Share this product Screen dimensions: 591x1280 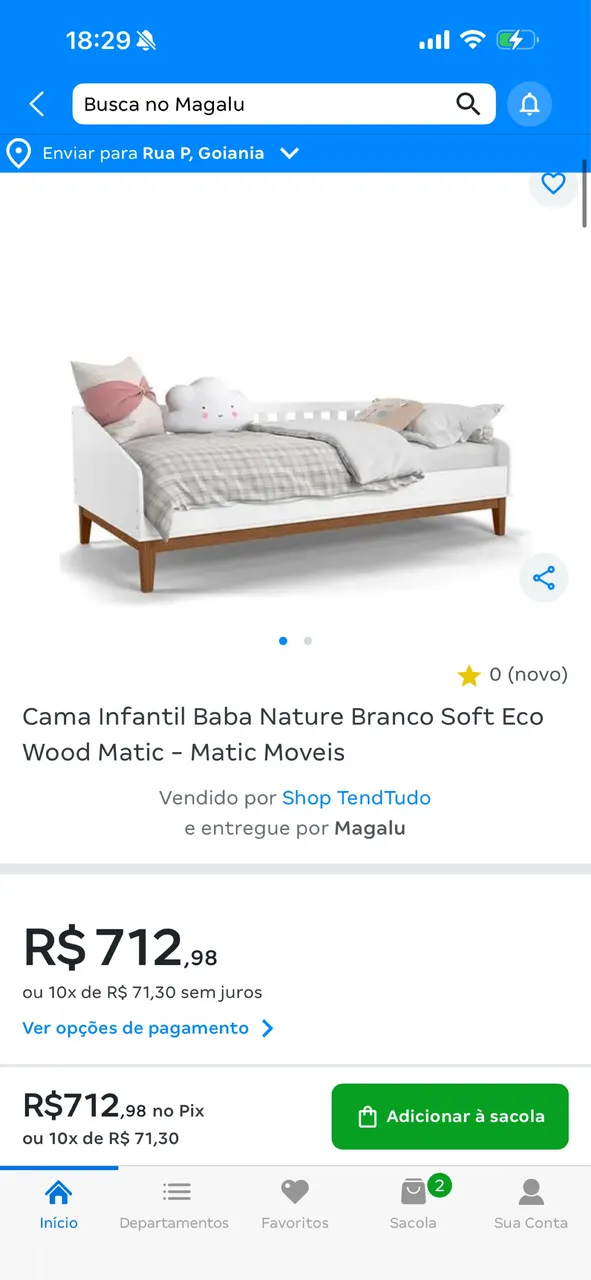click(544, 578)
